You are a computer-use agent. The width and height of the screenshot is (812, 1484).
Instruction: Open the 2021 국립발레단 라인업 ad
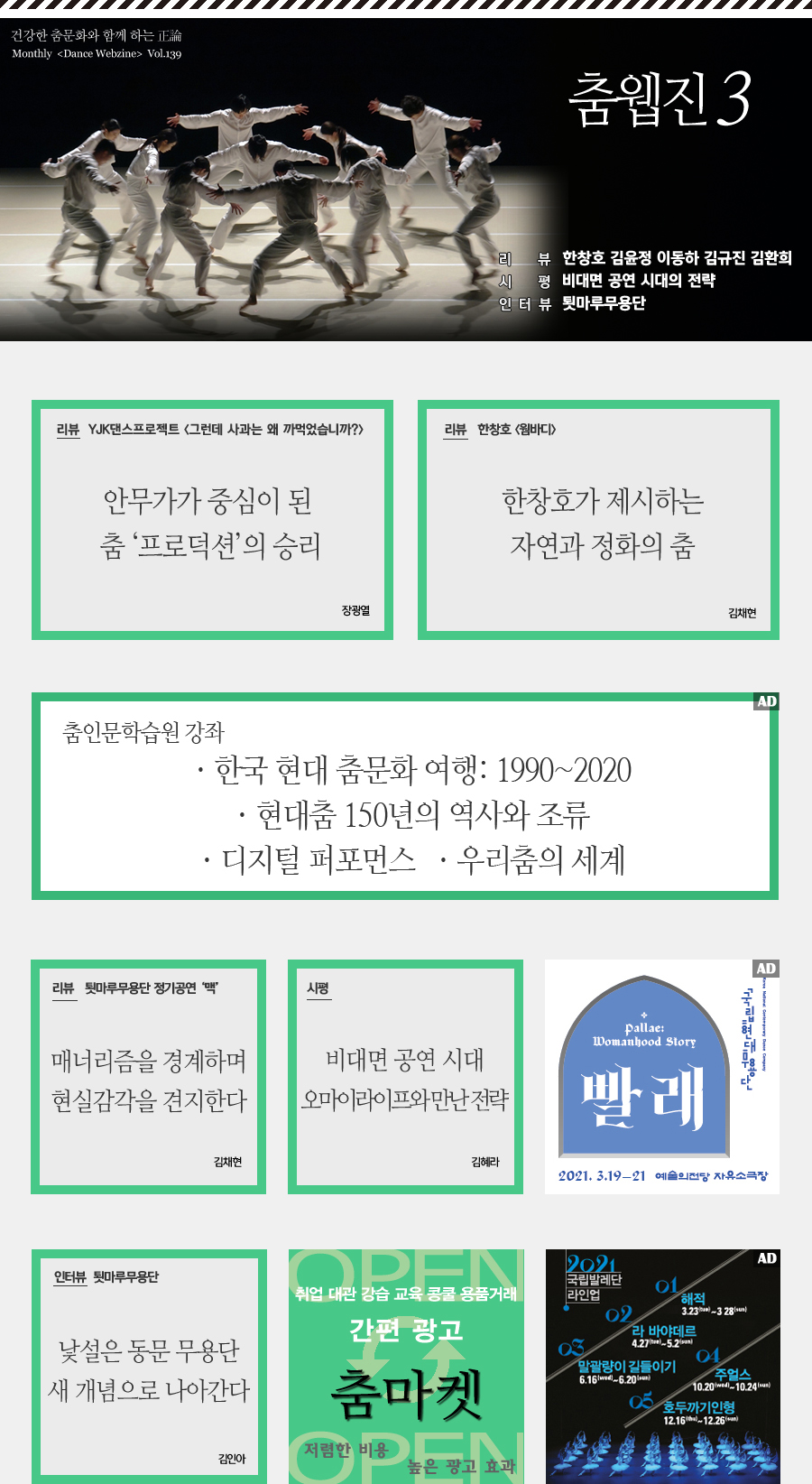coord(662,1367)
